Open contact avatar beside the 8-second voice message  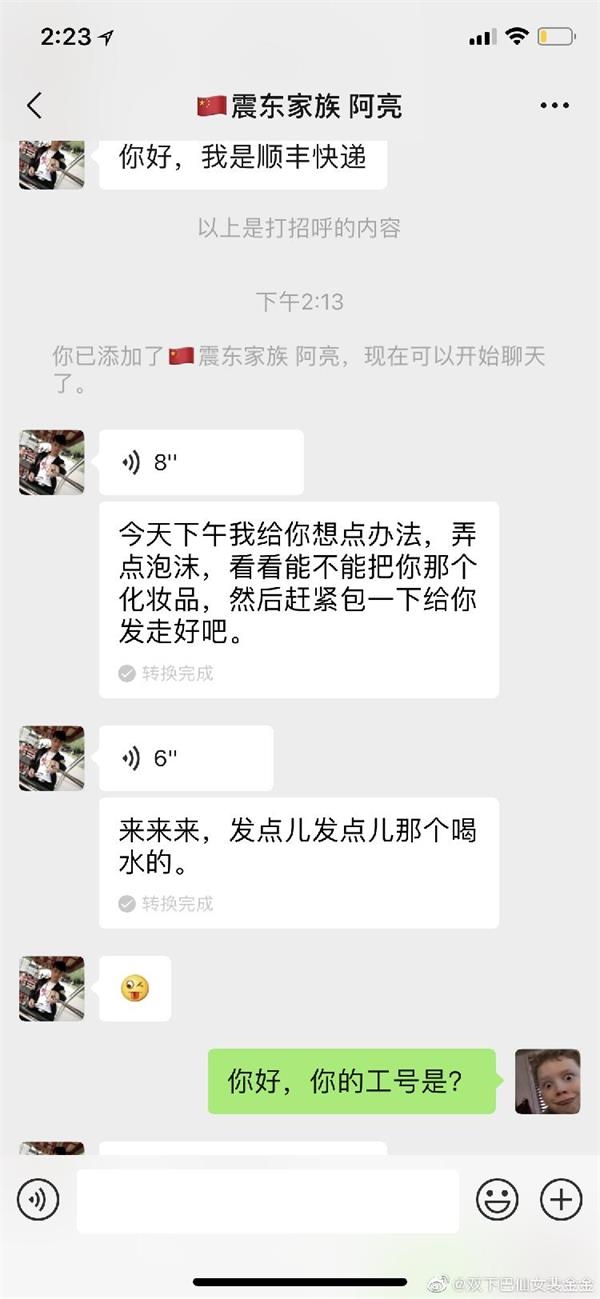(x=52, y=462)
